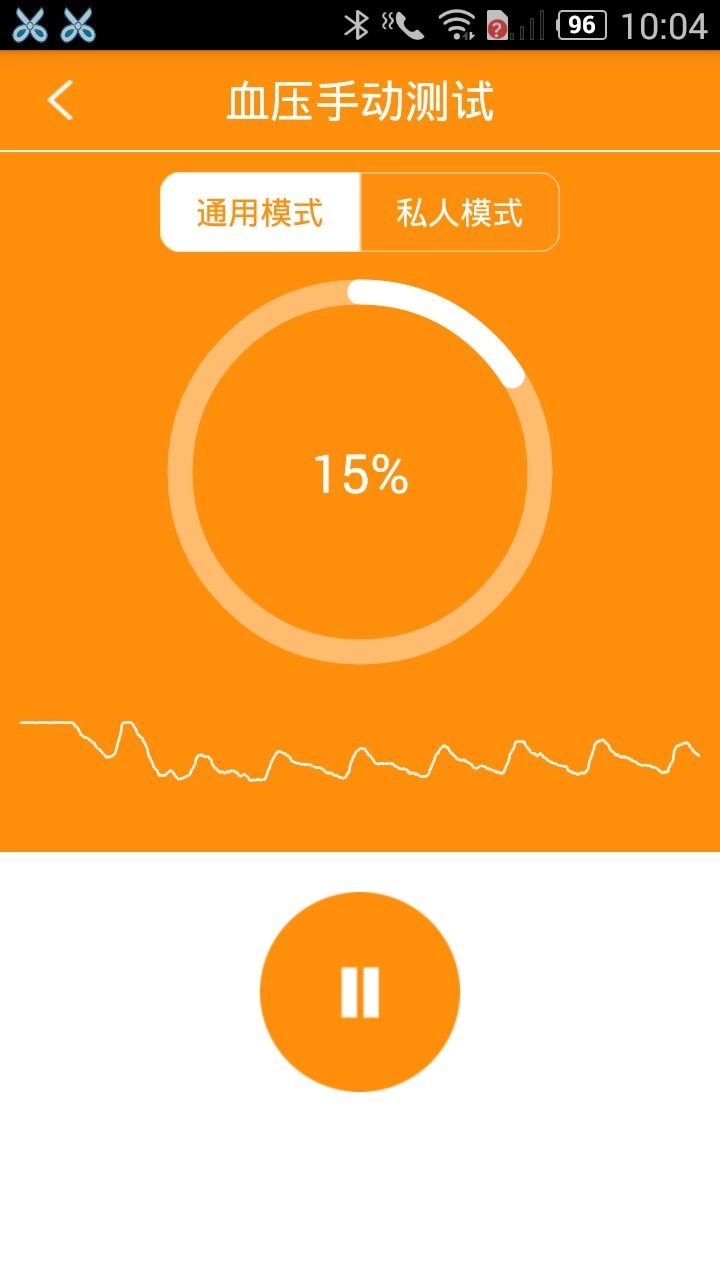Pause the blood pressure measurement
720x1280 pixels.
[x=359, y=989]
